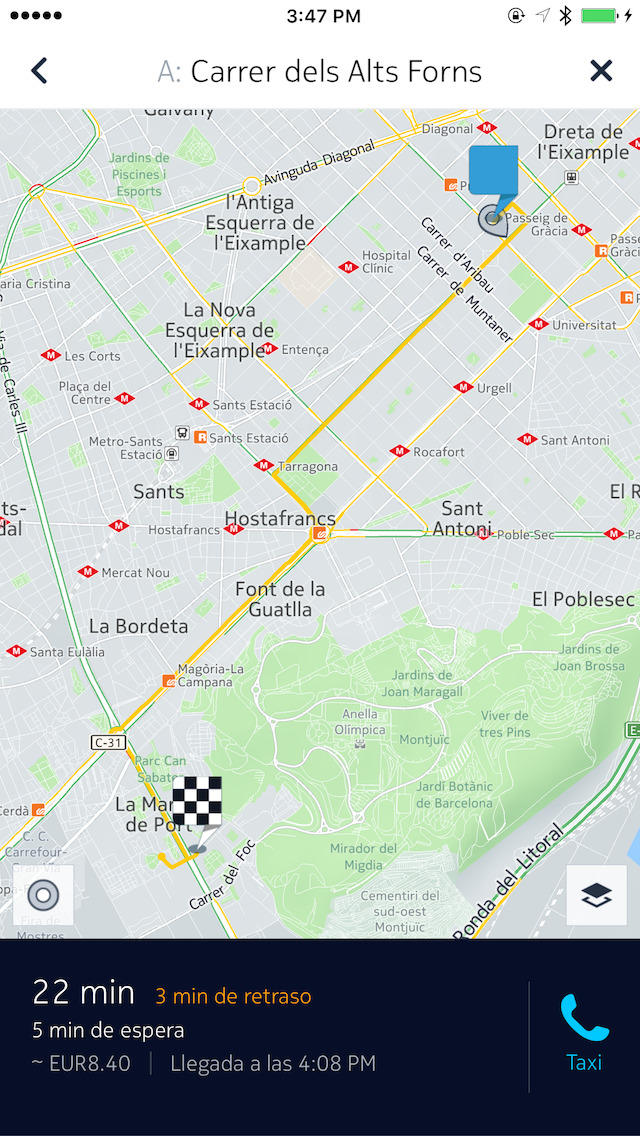Close the route view with X
Screen dimensions: 640x1136
600,71
